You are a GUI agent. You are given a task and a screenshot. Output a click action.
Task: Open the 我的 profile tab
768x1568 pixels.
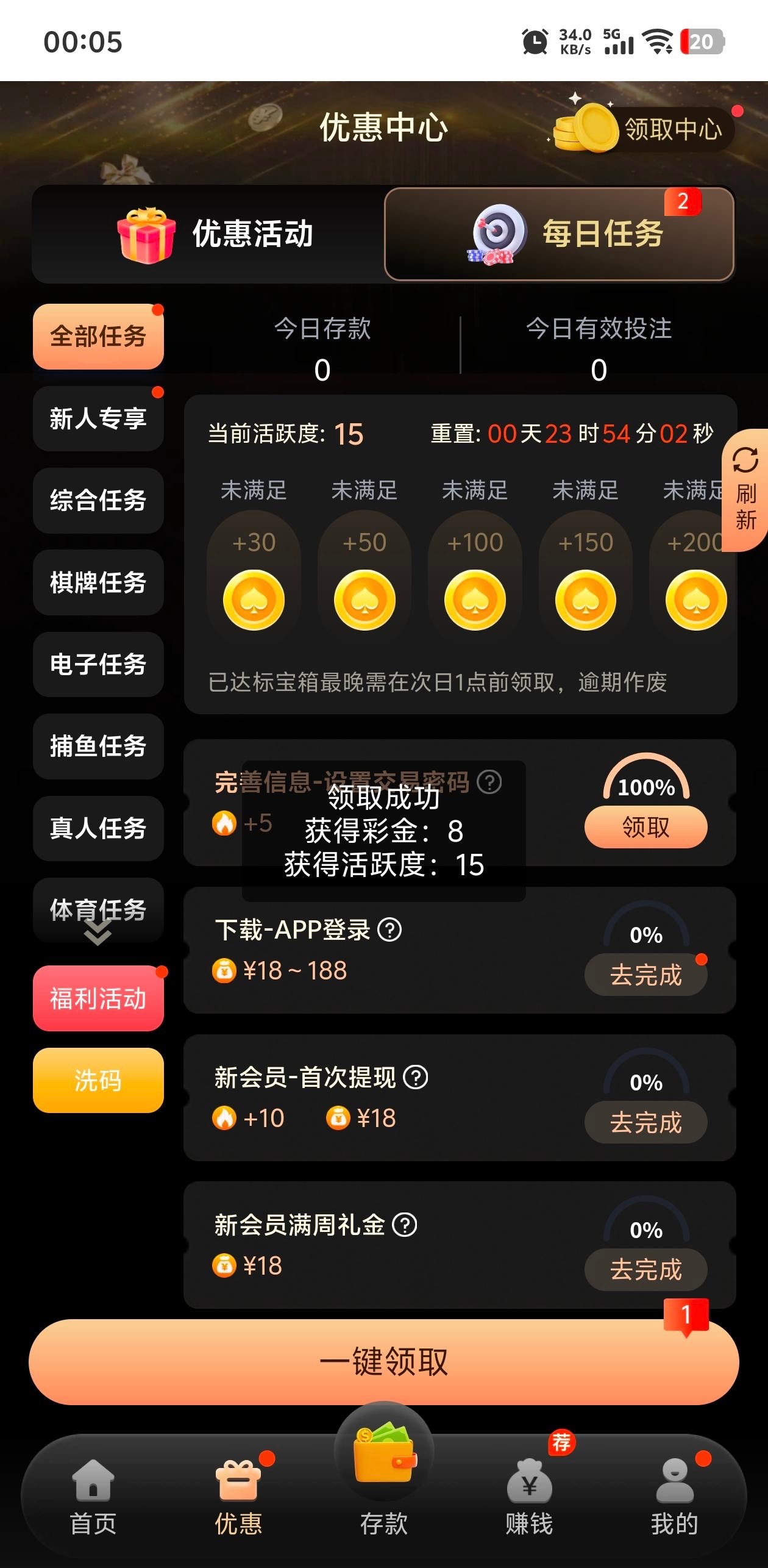(674, 1497)
